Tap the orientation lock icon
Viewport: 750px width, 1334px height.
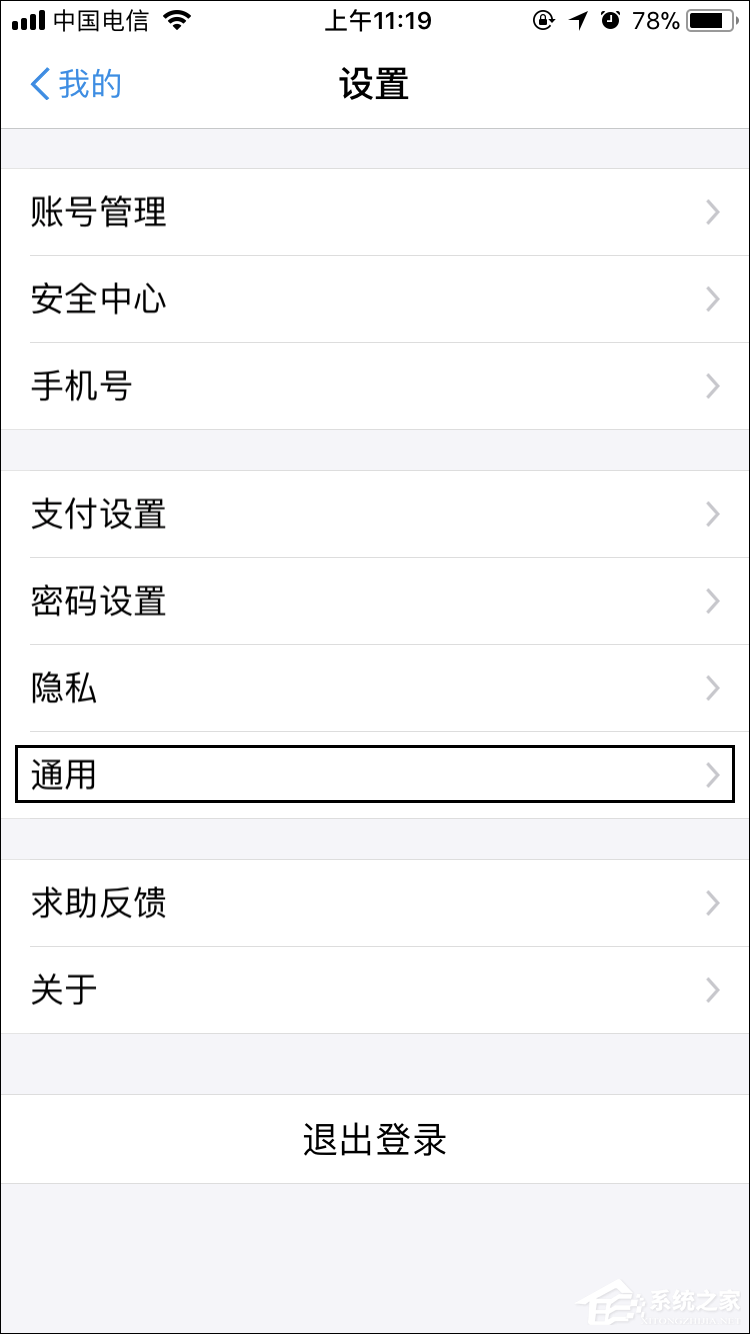(x=541, y=19)
